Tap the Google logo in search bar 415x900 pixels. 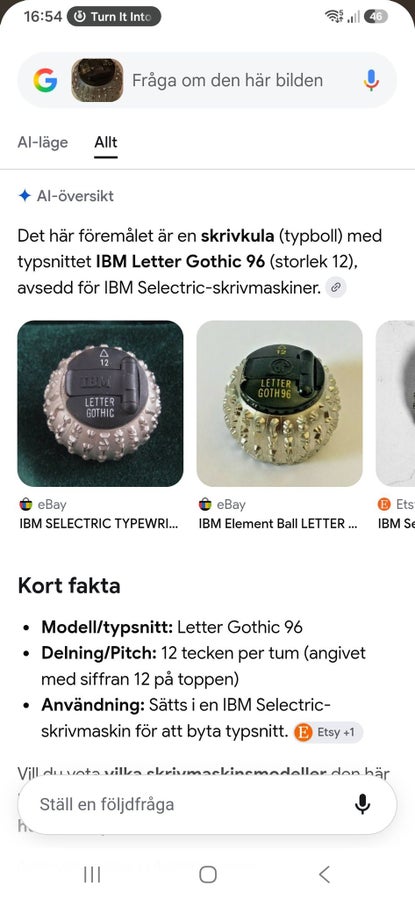[x=45, y=80]
